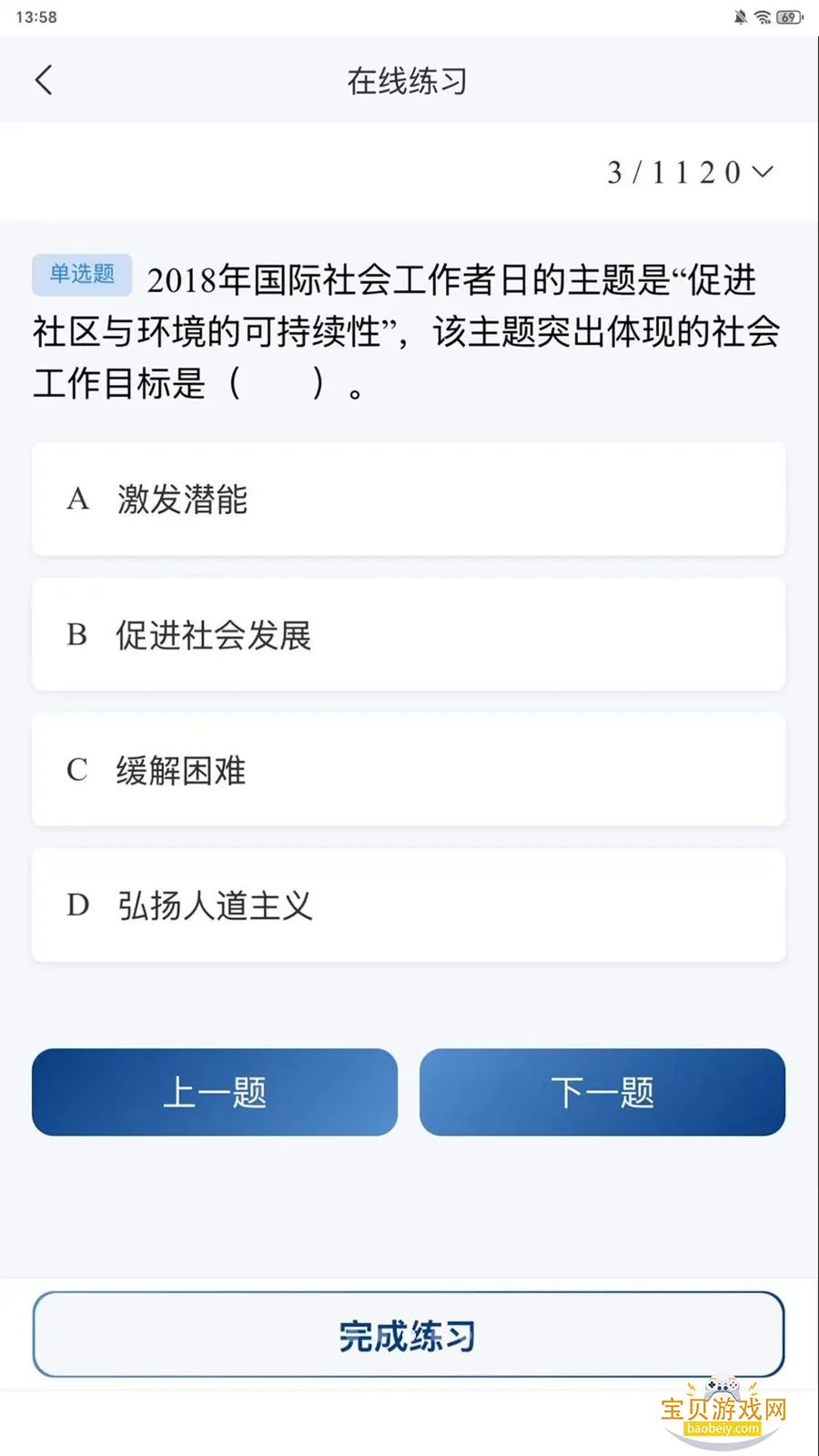Tap 完成练习 to finish the practice
Screen dimensions: 819x1456
tap(408, 1335)
